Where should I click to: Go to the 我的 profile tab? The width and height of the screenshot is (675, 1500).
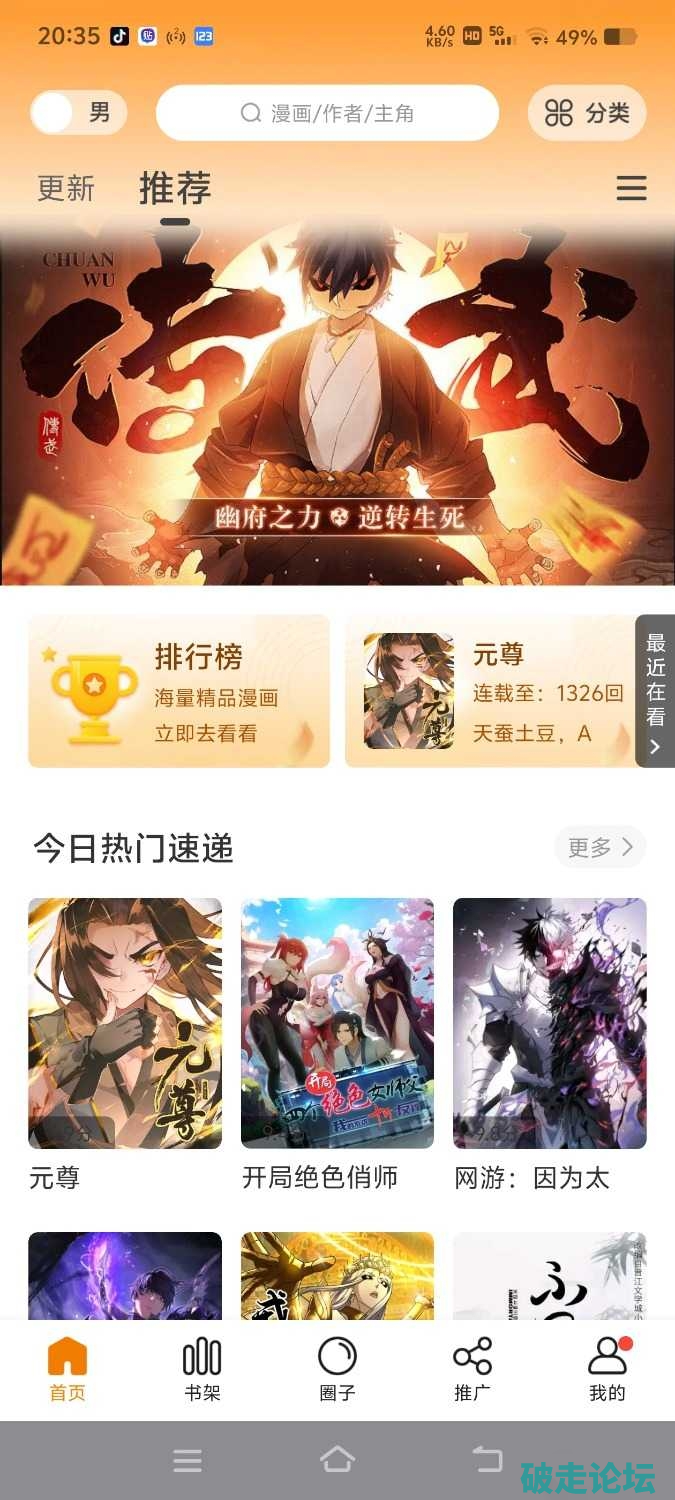[607, 1369]
